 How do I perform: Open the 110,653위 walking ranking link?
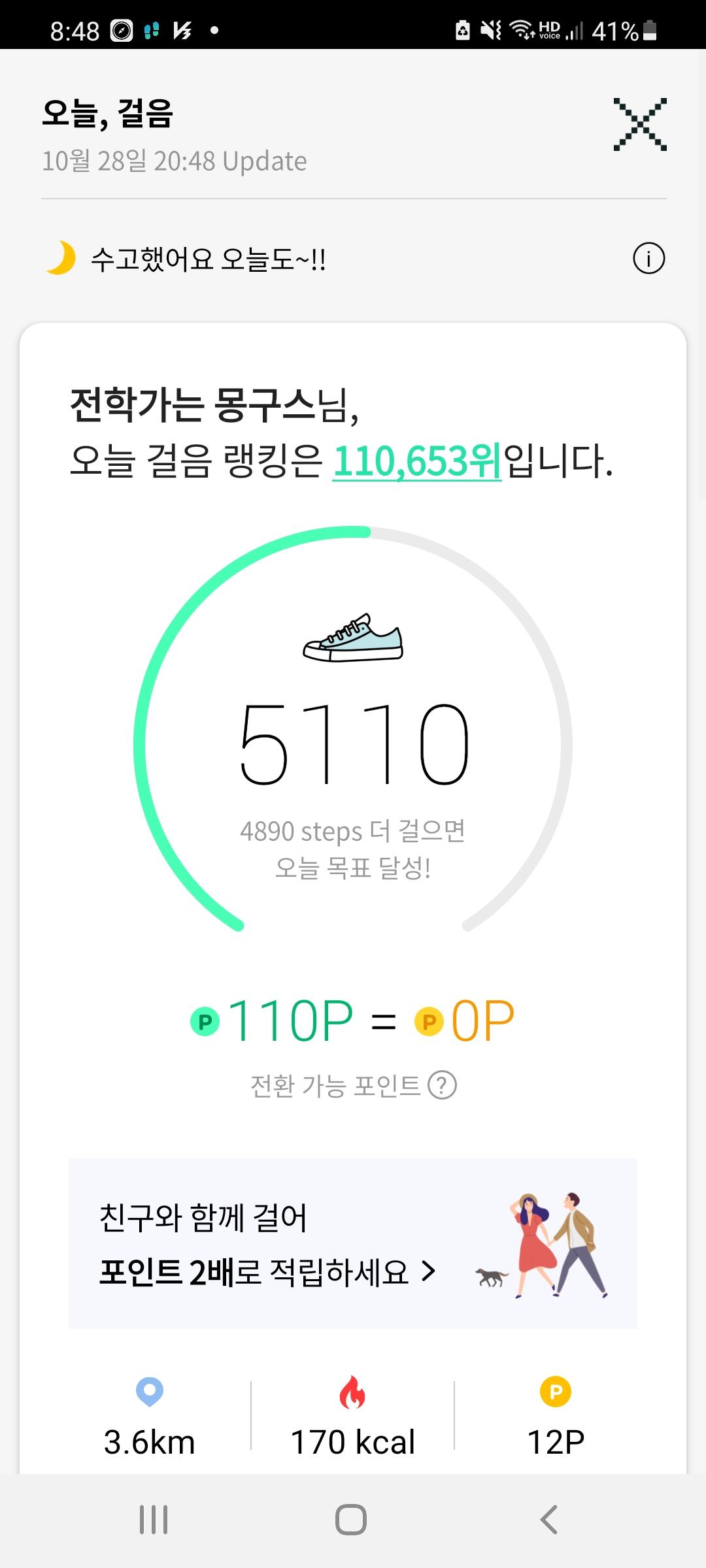(416, 461)
